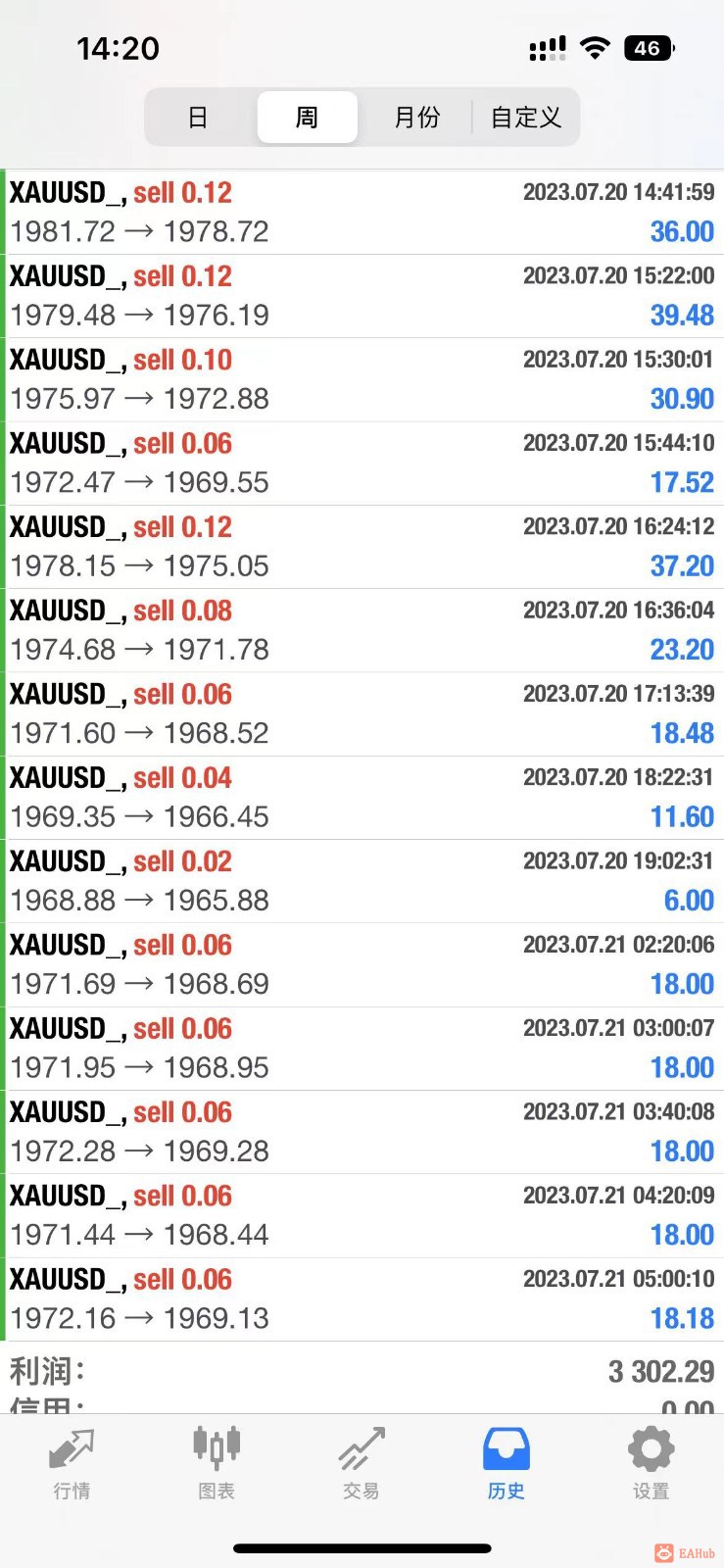The height and width of the screenshot is (1568, 724).
Task: Switch to the 日 period filter
Action: (198, 118)
